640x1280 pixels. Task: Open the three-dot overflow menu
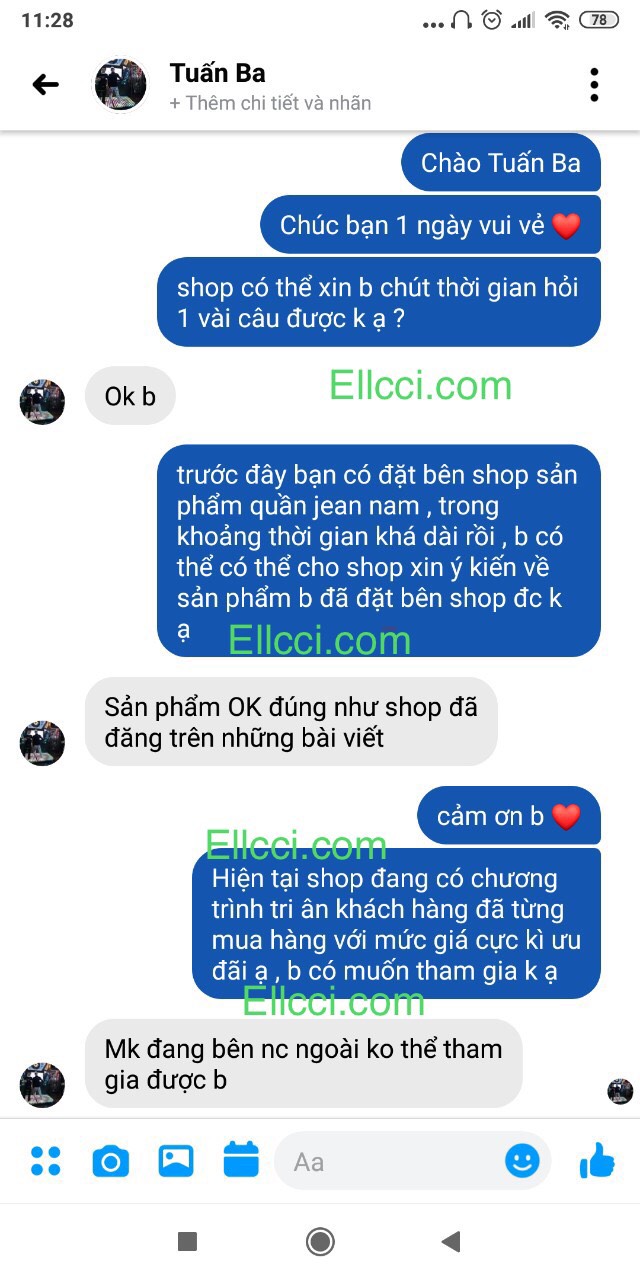594,85
